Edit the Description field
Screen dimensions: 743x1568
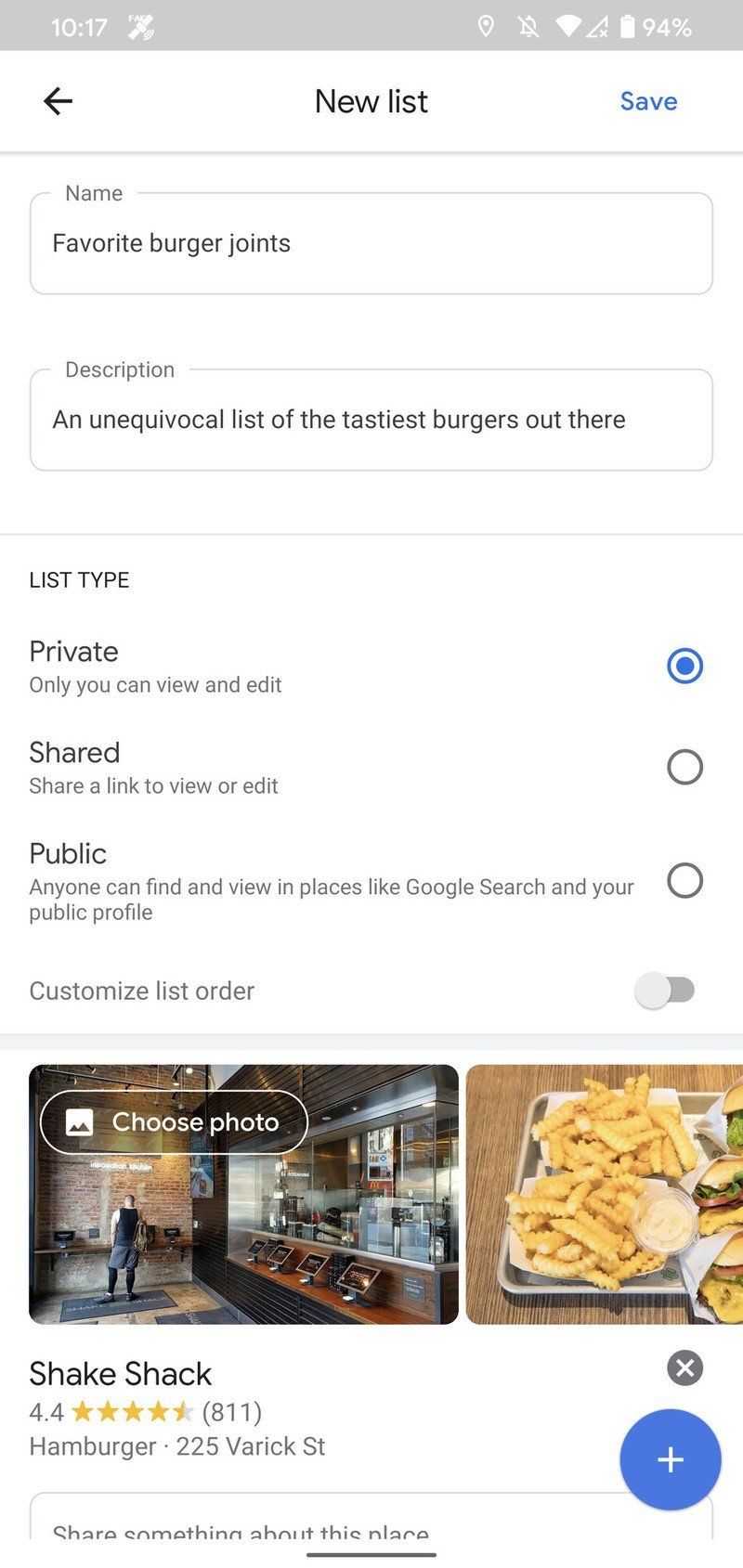pyautogui.click(x=371, y=420)
